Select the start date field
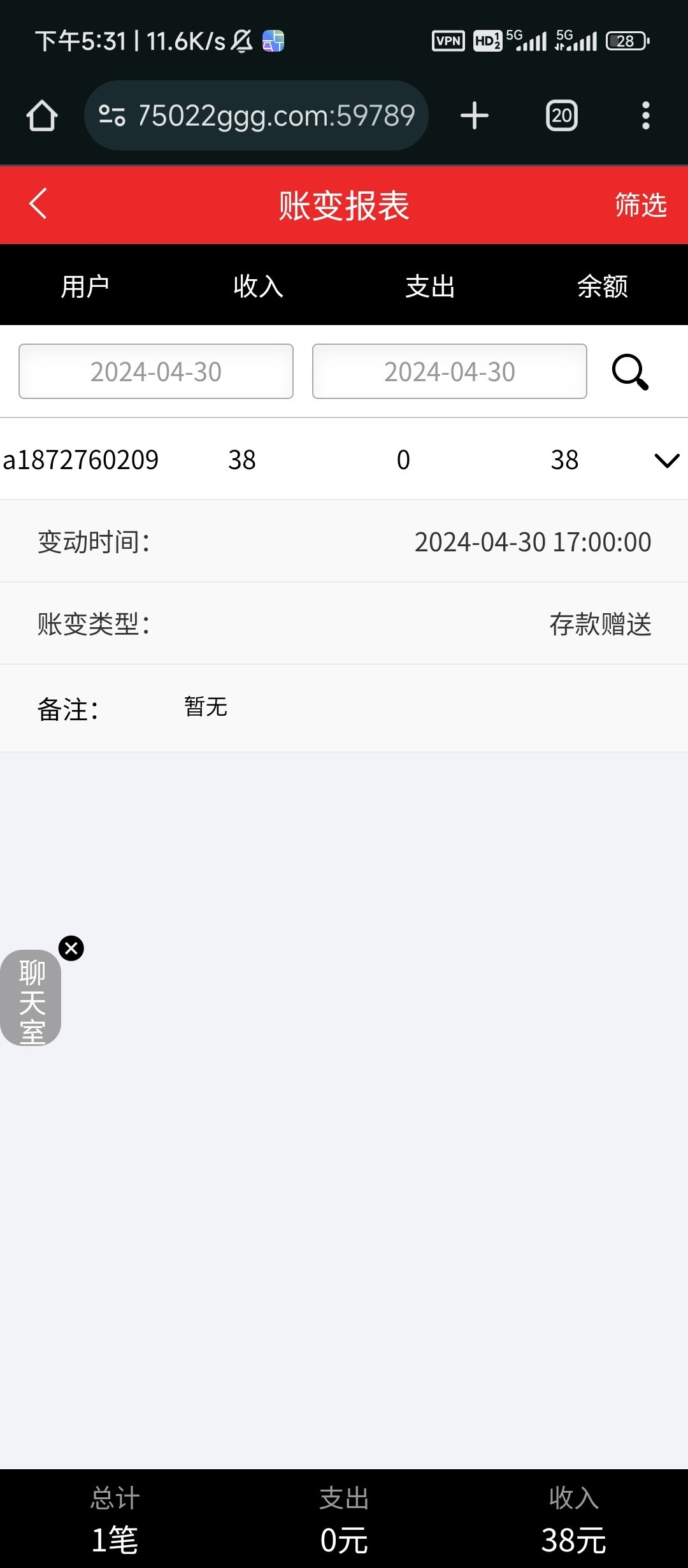688x1568 pixels. [x=156, y=372]
